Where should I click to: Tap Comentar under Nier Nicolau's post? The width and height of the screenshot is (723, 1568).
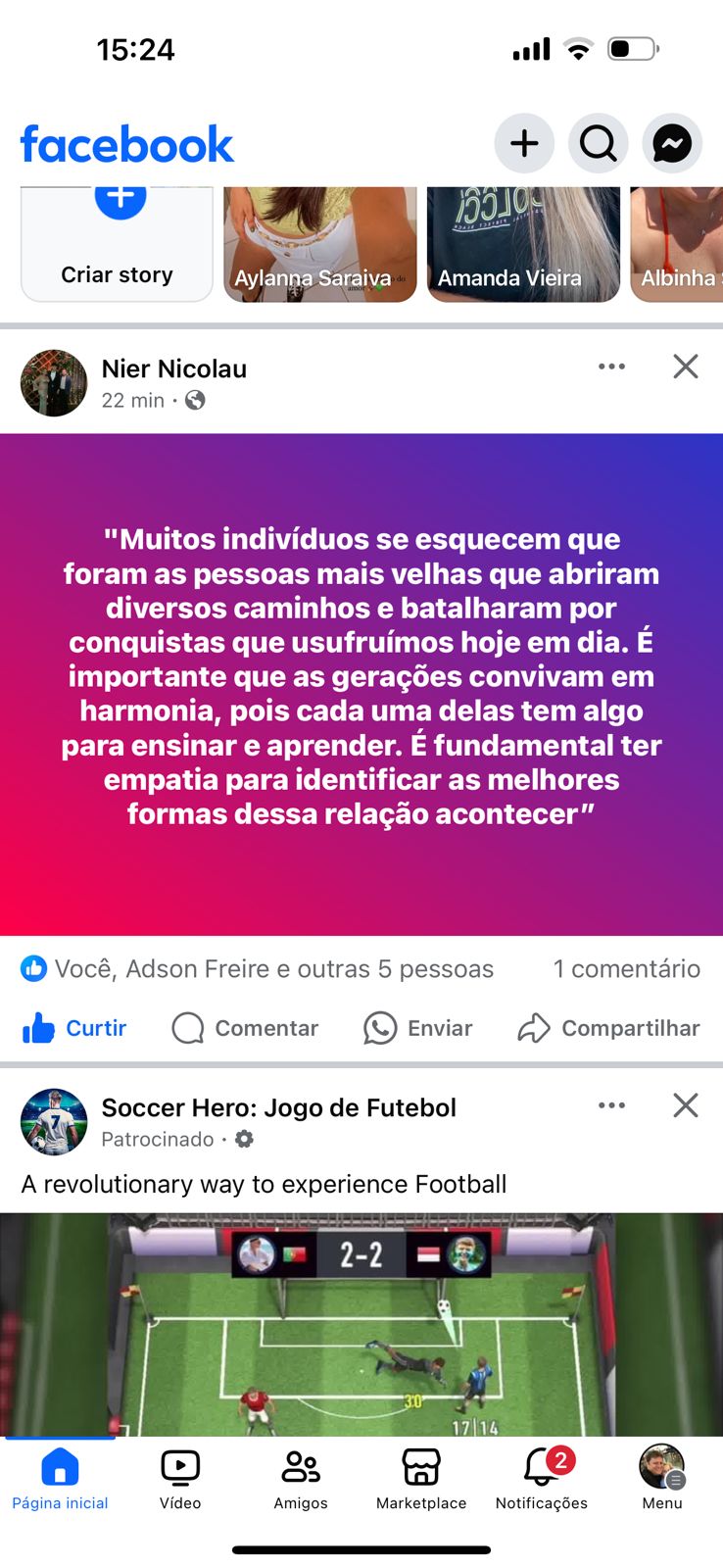click(245, 1028)
